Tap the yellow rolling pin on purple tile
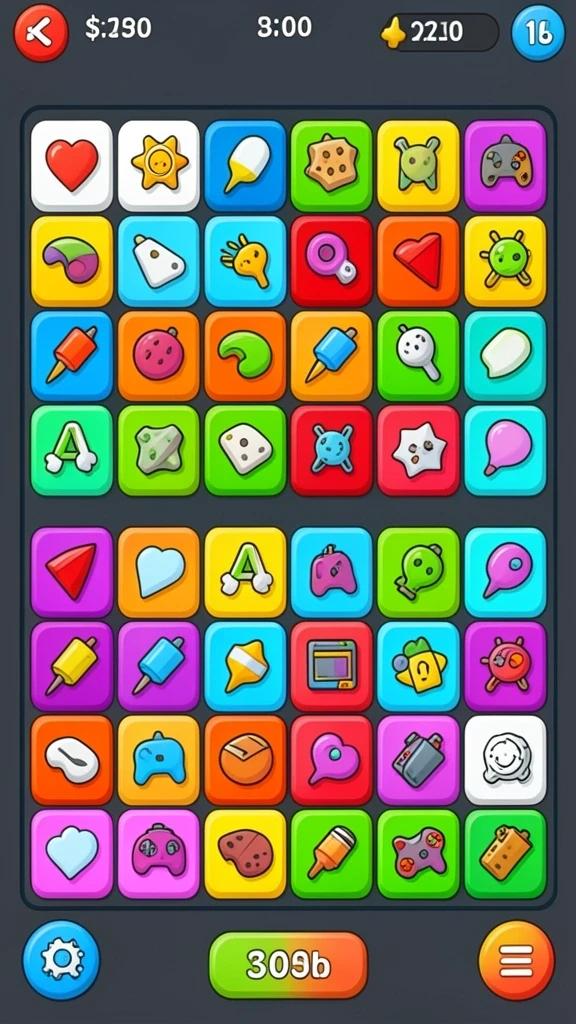 tap(72, 666)
